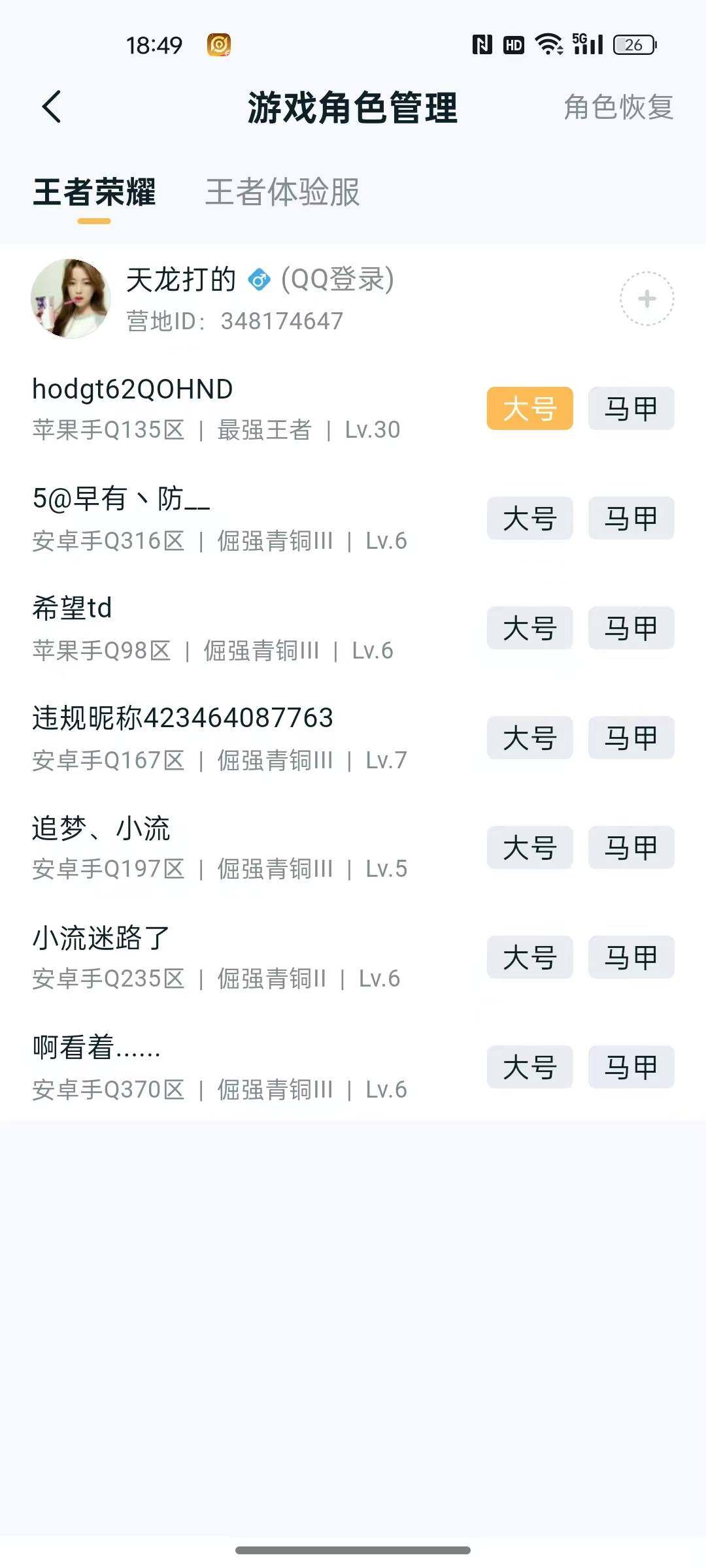Tap the home indicator bar at bottom
The width and height of the screenshot is (706, 1568).
click(x=353, y=1550)
